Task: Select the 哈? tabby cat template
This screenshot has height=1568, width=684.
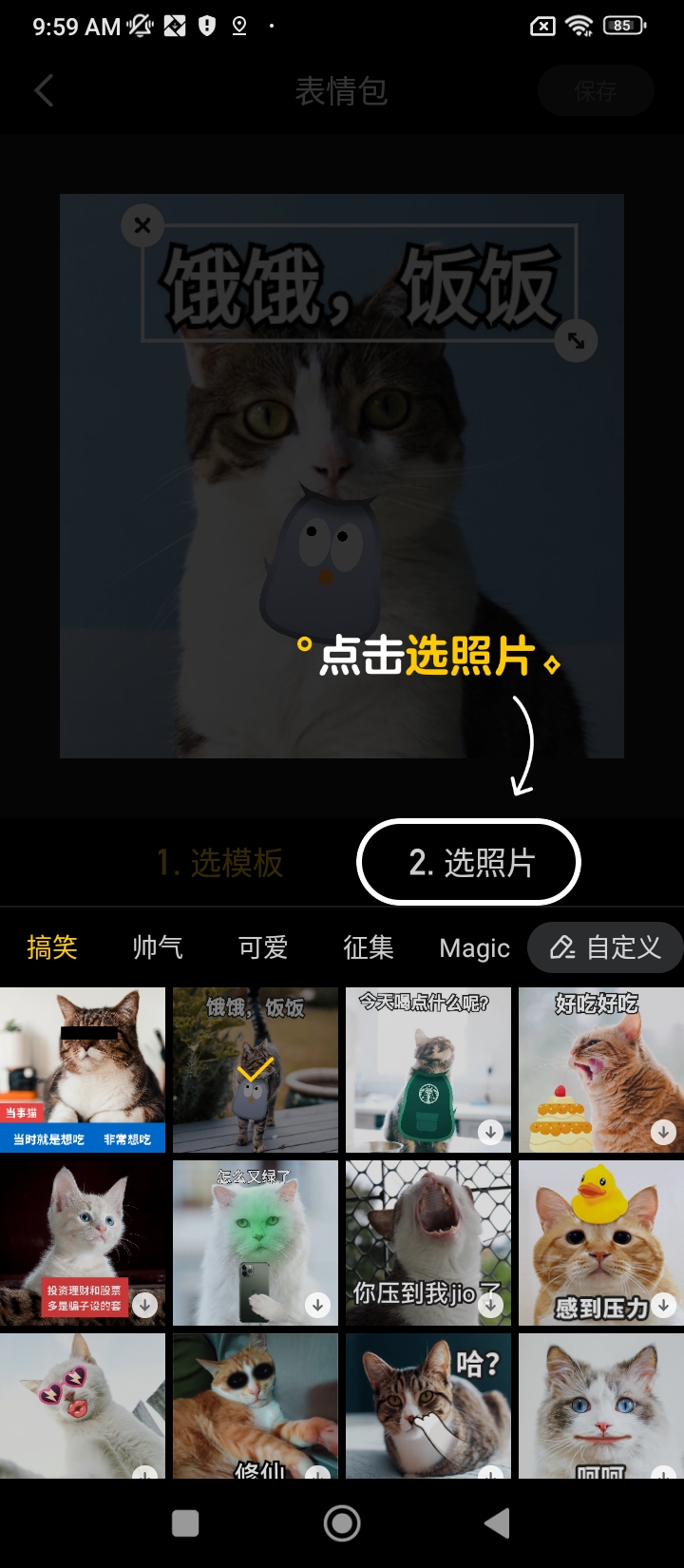Action: coord(428,1406)
